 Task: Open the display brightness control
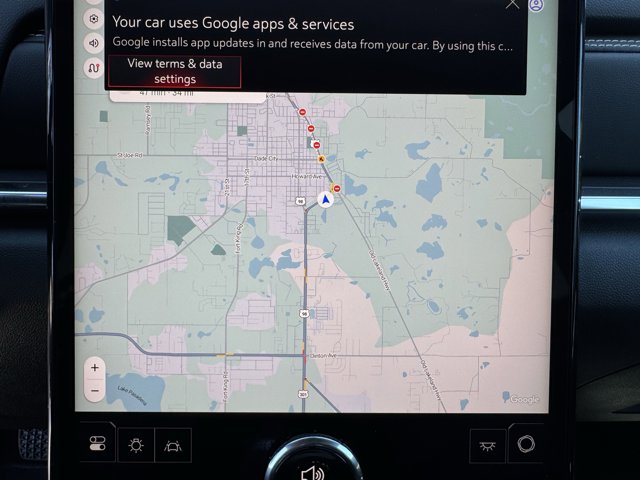pyautogui.click(x=136, y=445)
